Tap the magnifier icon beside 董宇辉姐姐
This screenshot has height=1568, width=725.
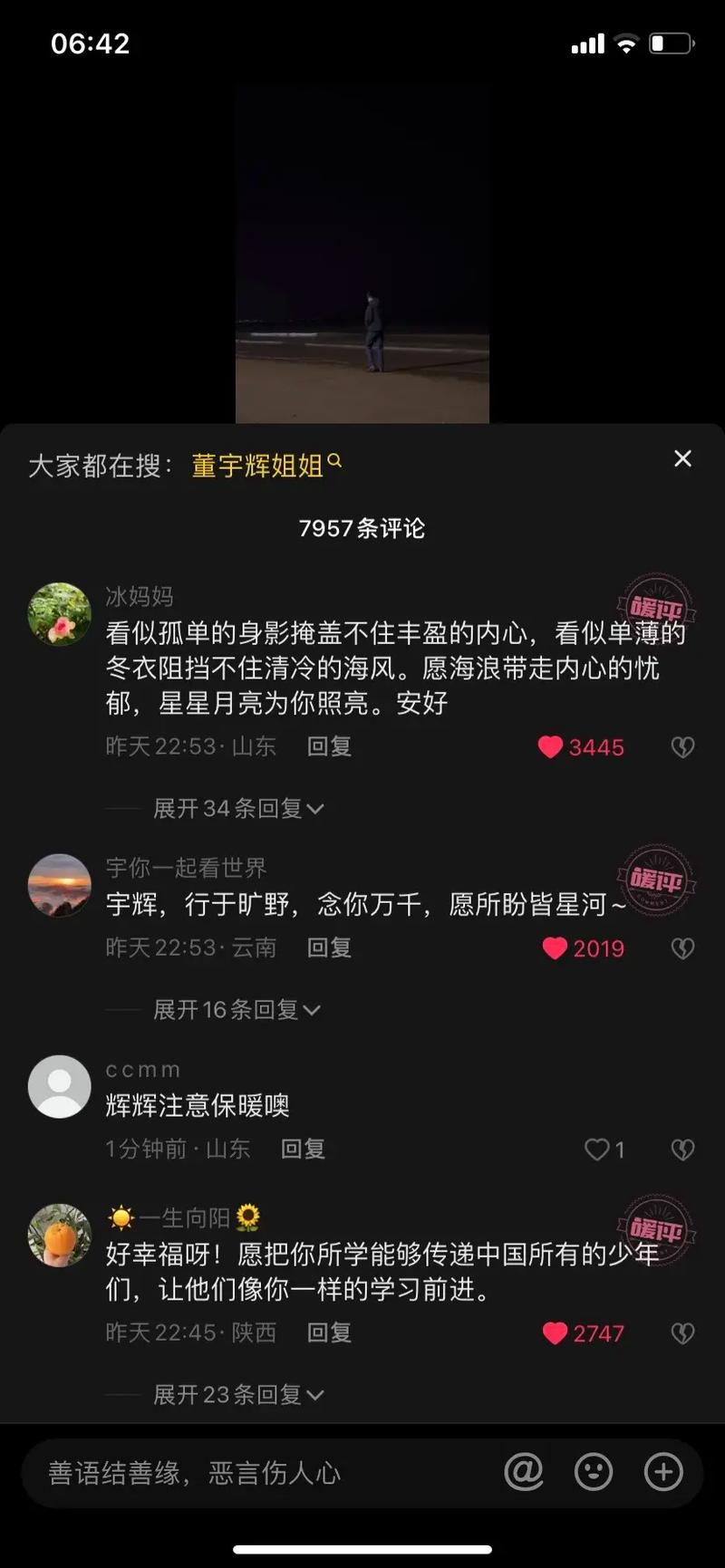point(335,460)
